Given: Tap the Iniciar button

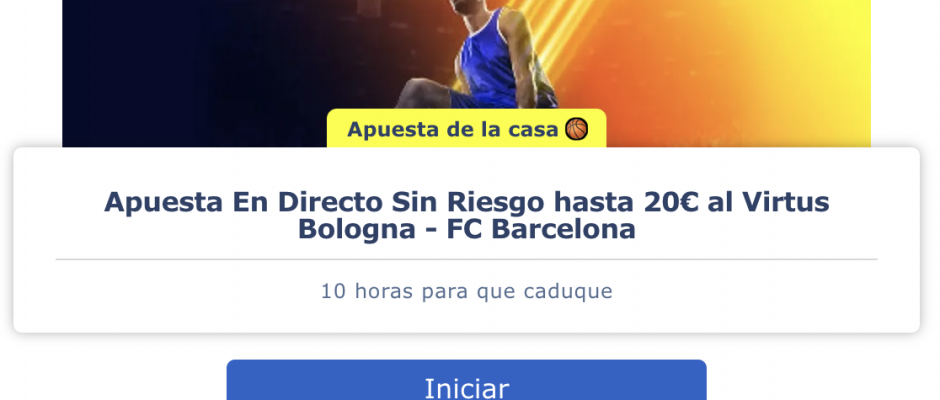Looking at the screenshot, I should 466,384.
